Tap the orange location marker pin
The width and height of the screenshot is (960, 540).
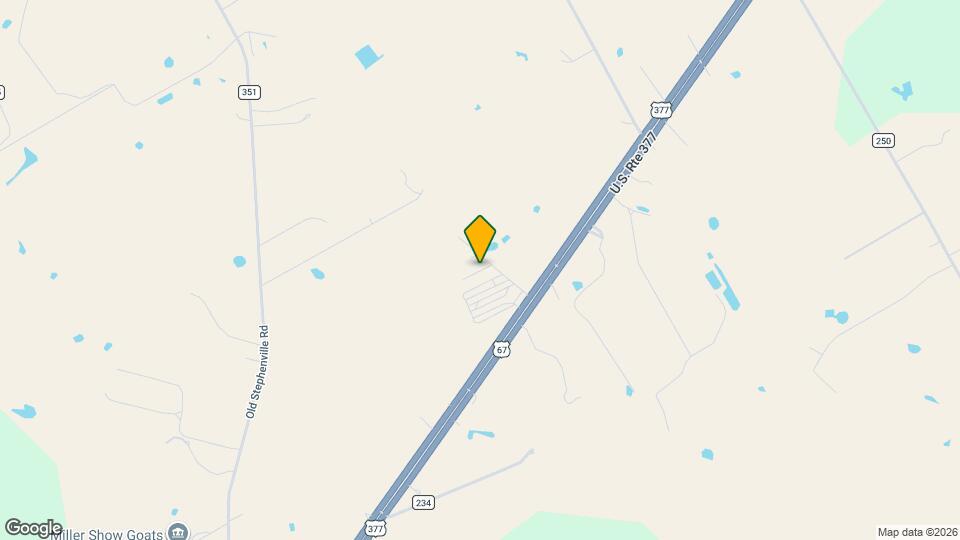[480, 237]
